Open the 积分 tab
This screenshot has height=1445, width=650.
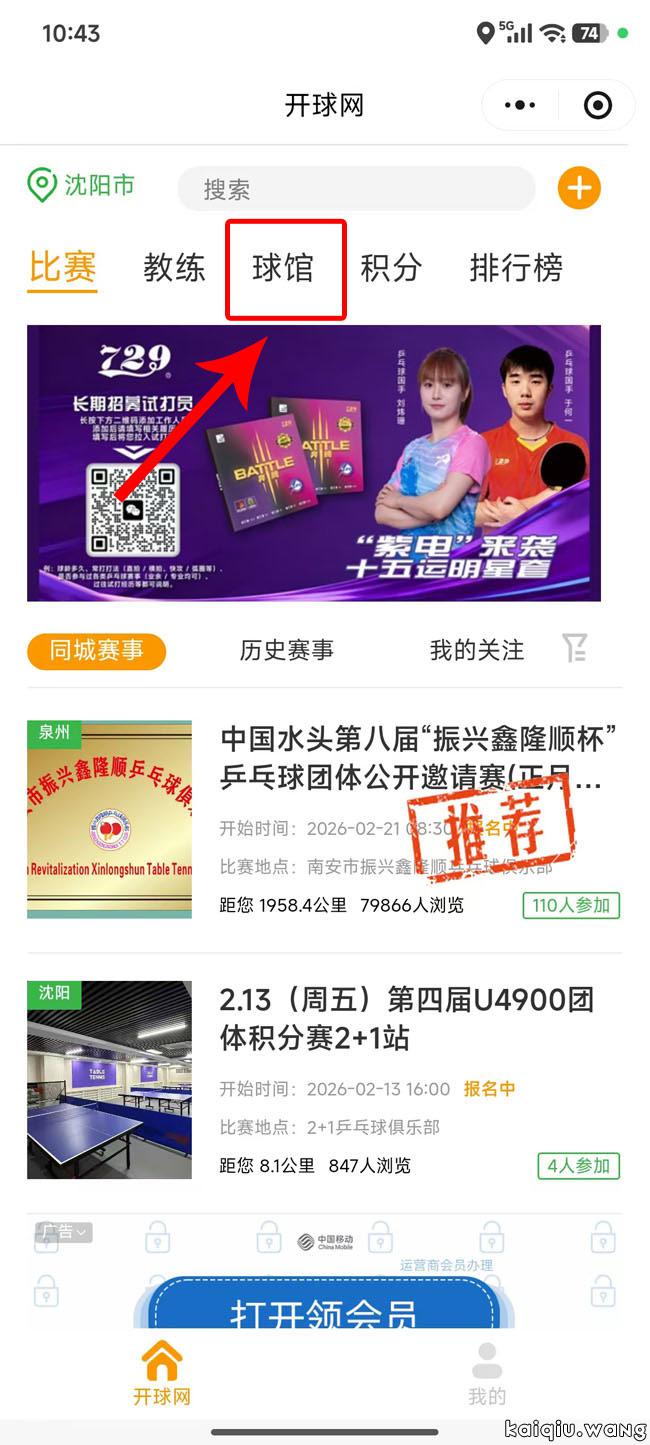pos(390,268)
